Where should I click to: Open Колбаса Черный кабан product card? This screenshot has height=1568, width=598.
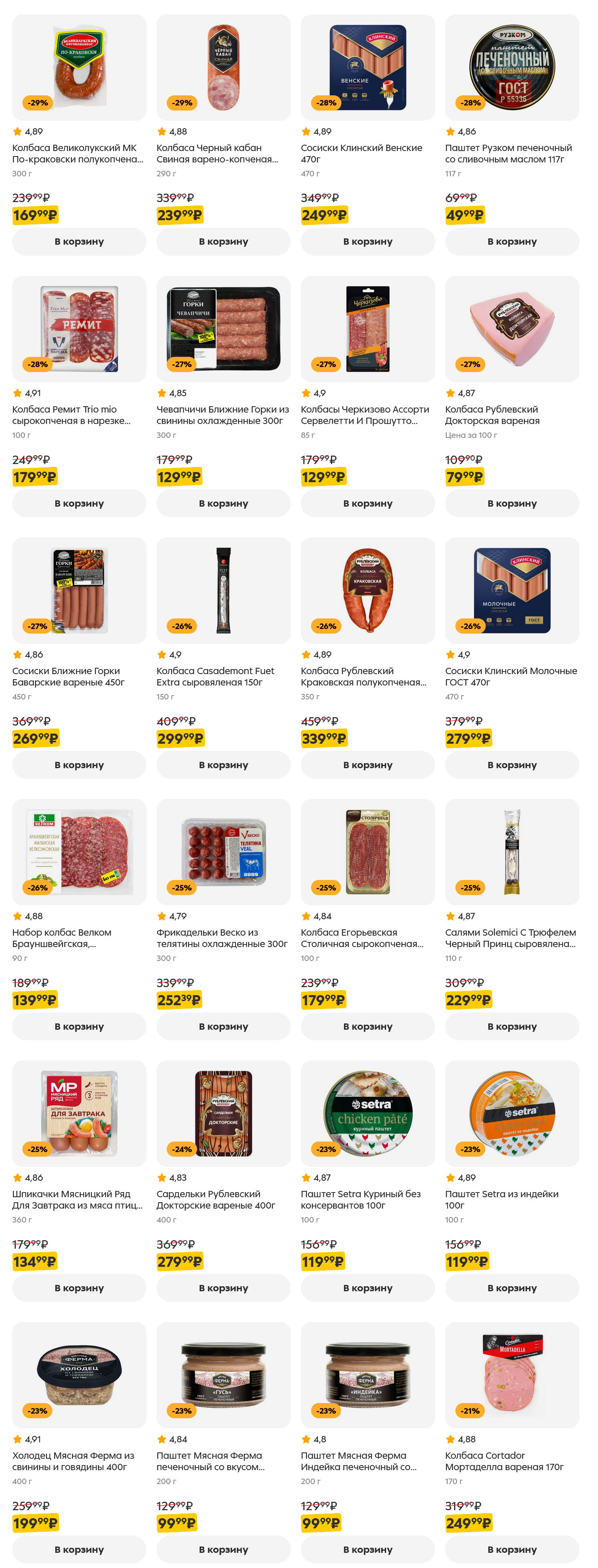point(217,154)
